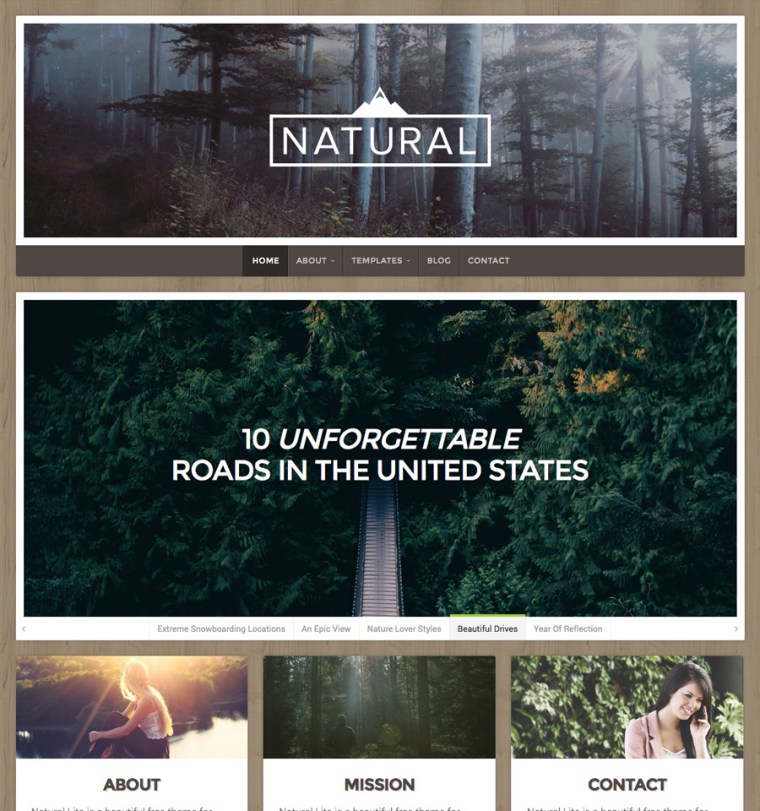Select Nature Lover Styles slide
760x811 pixels.
click(404, 629)
